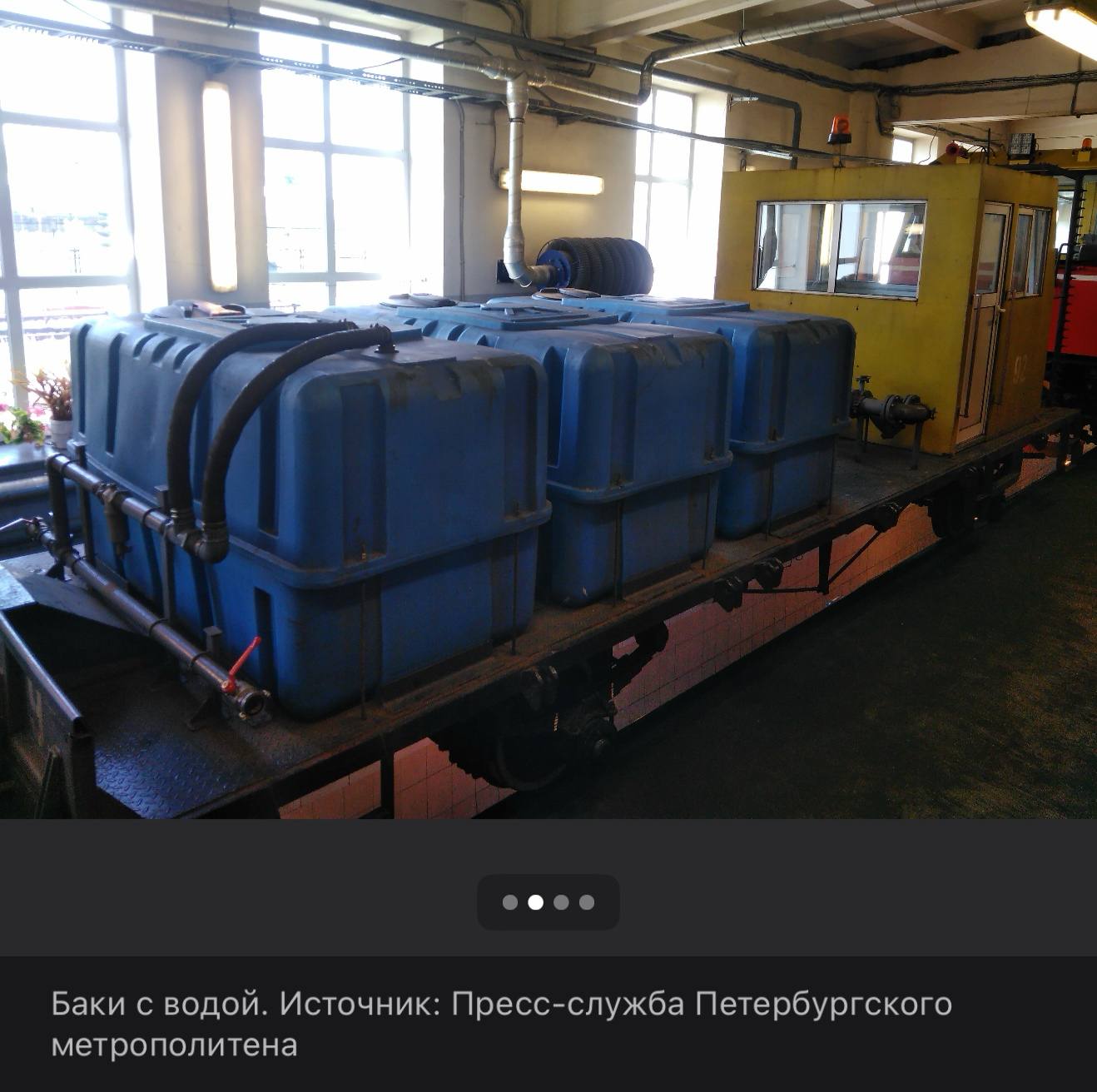Jump to the first gallery dot
The height and width of the screenshot is (1092, 1097).
[x=510, y=902]
